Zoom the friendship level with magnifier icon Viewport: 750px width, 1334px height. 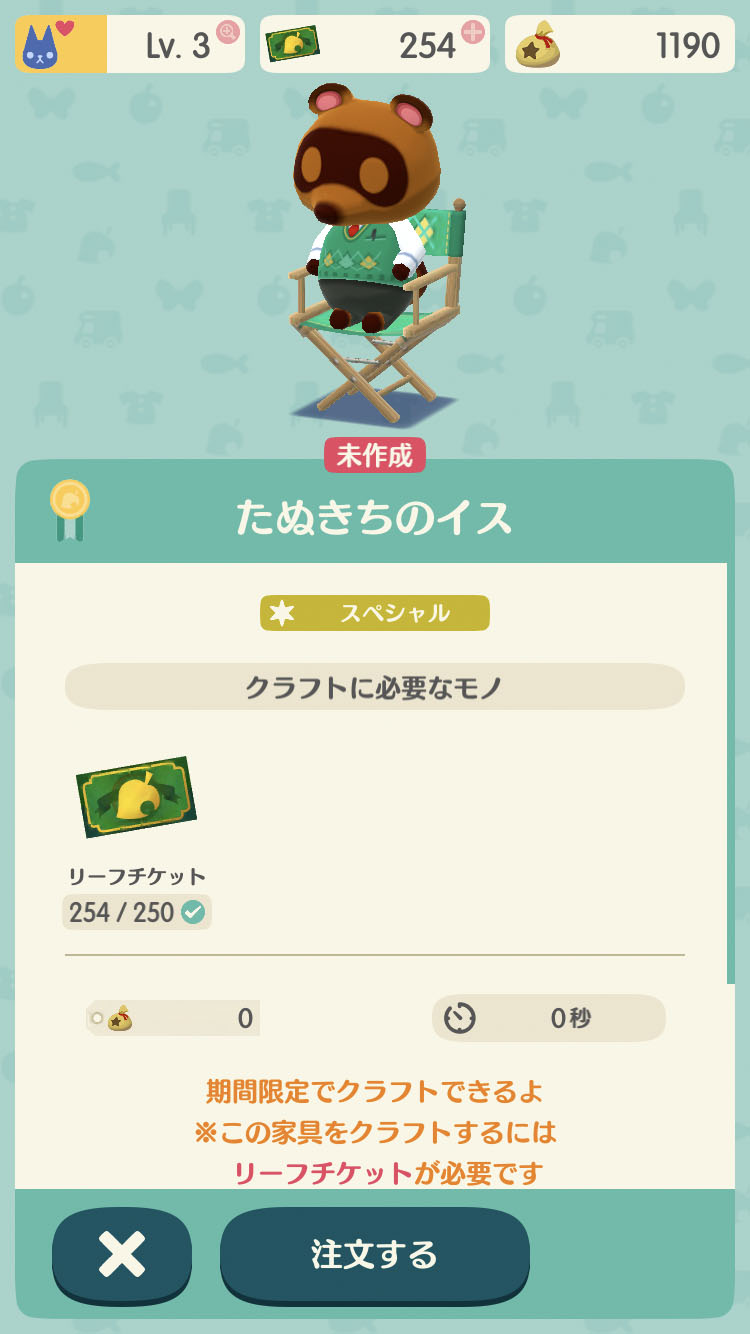pyautogui.click(x=228, y=32)
